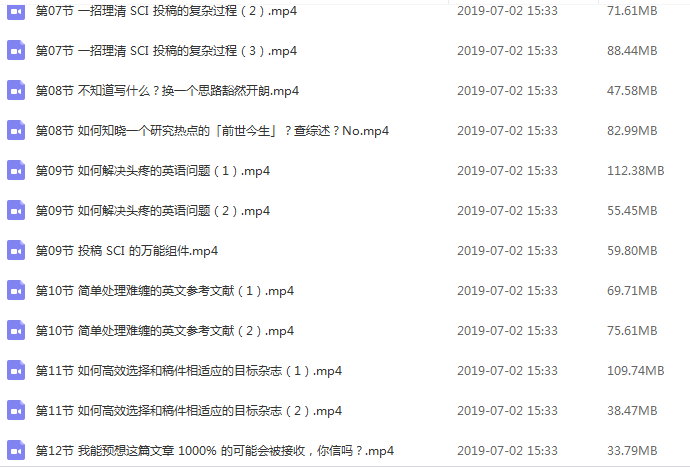690x467 pixels.
Task: Open 第07节 一招理清 SCI 投稿的复杂过程（2）video
Action: (x=164, y=10)
